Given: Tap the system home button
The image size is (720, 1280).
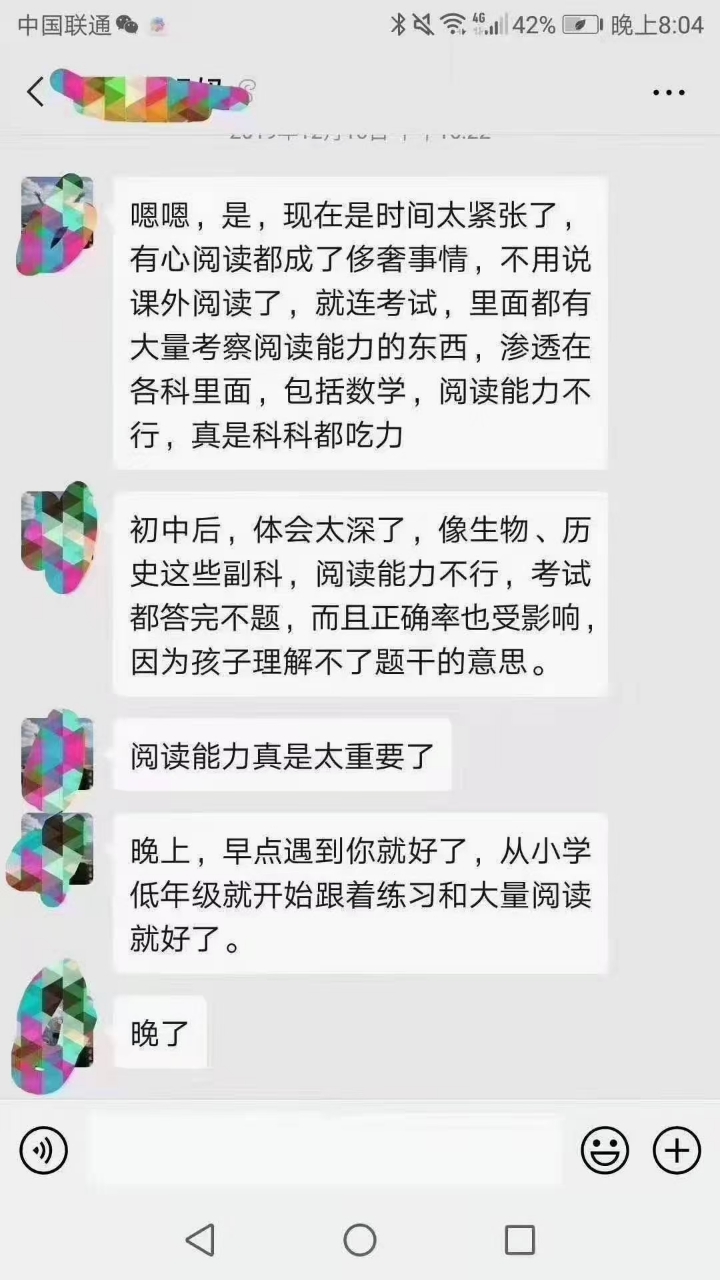Looking at the screenshot, I should pyautogui.click(x=360, y=1240).
